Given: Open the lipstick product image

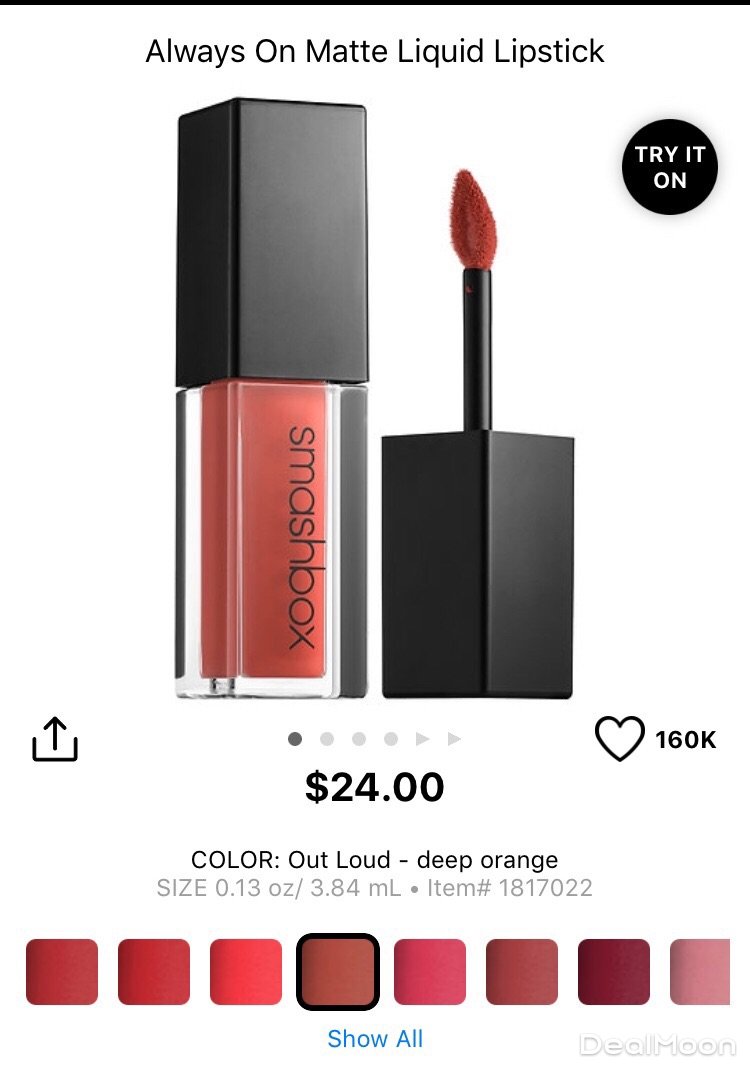Looking at the screenshot, I should click(375, 400).
